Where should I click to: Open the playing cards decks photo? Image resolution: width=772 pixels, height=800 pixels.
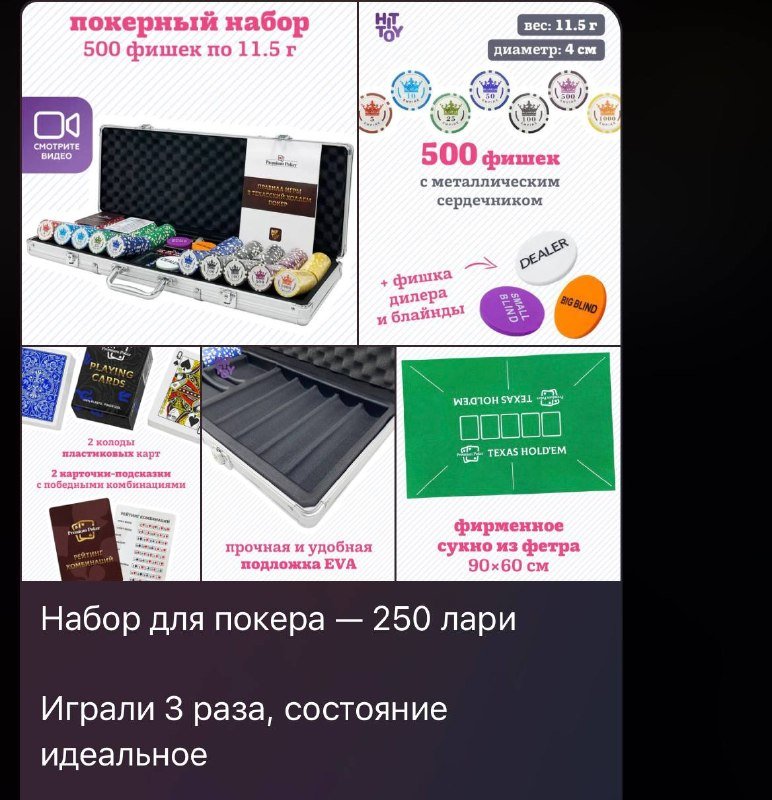(110, 463)
